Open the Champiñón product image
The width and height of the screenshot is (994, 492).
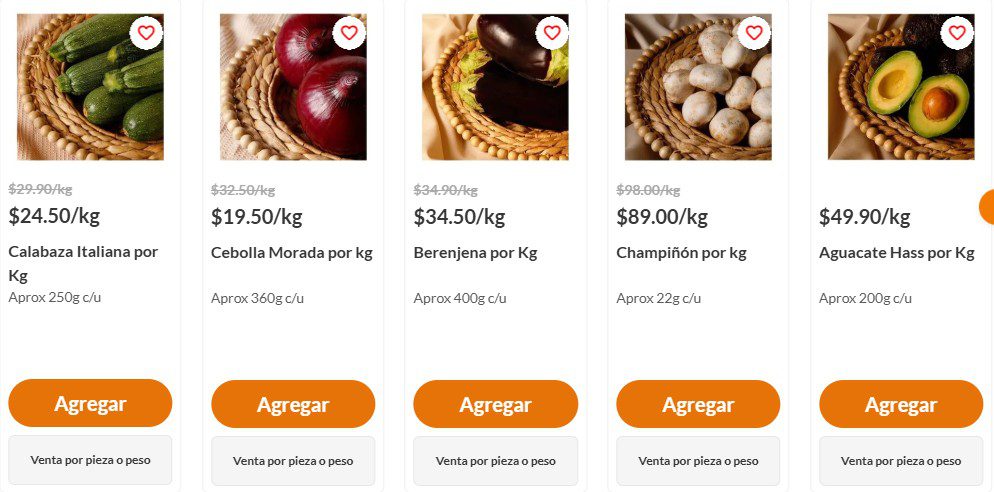[696, 95]
